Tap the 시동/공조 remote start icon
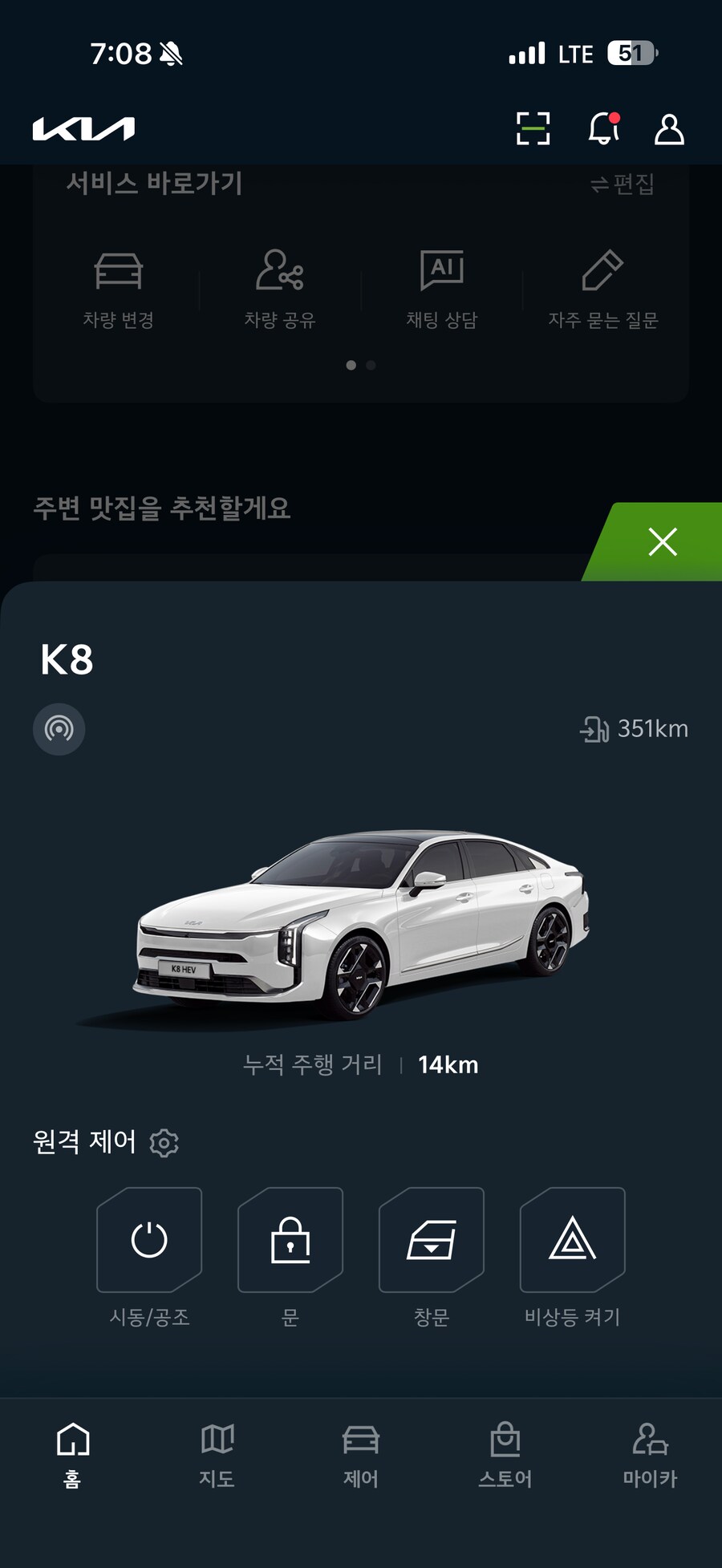722x1568 pixels. [148, 1240]
